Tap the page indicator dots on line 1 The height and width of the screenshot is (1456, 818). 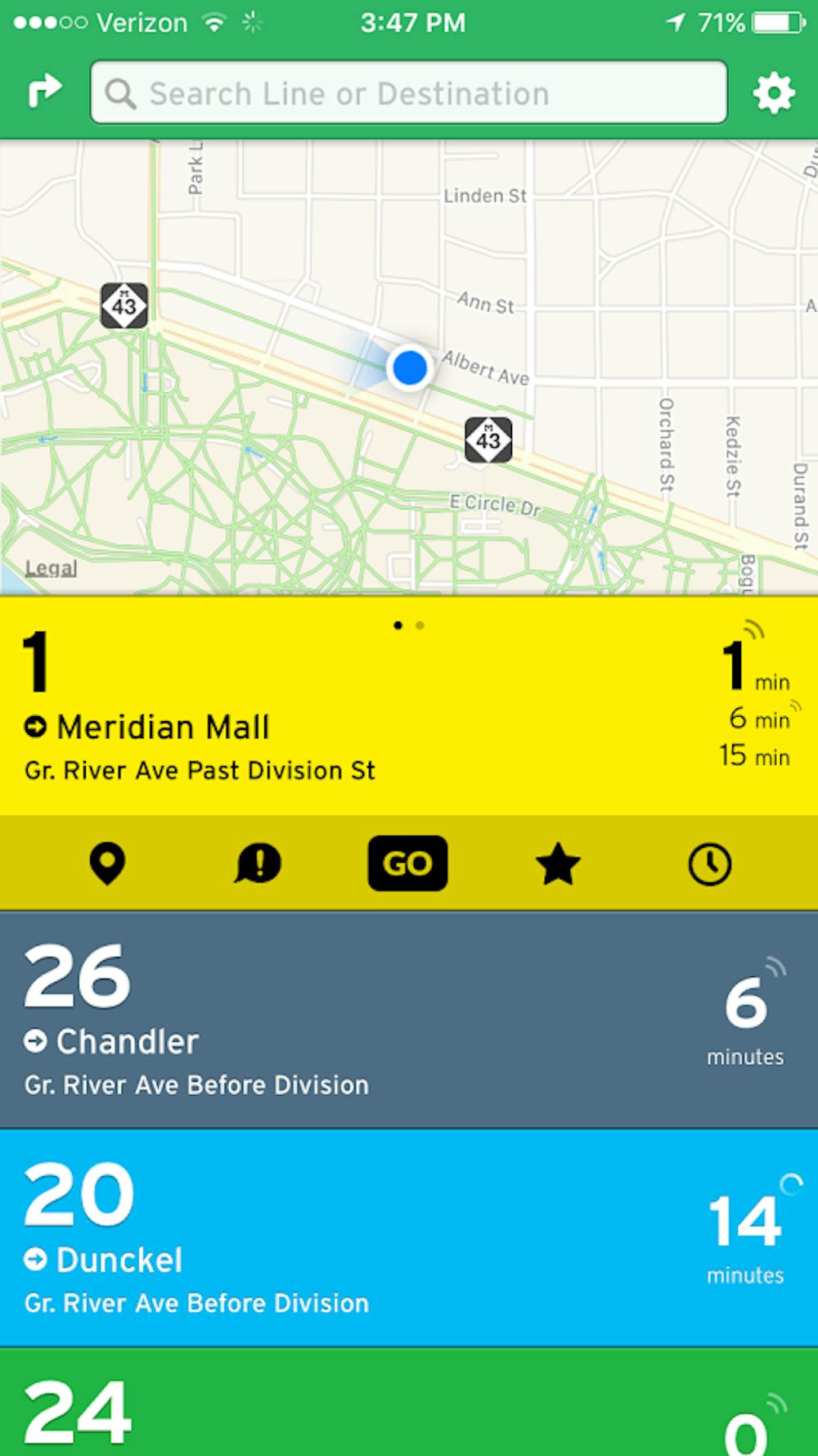pos(408,625)
